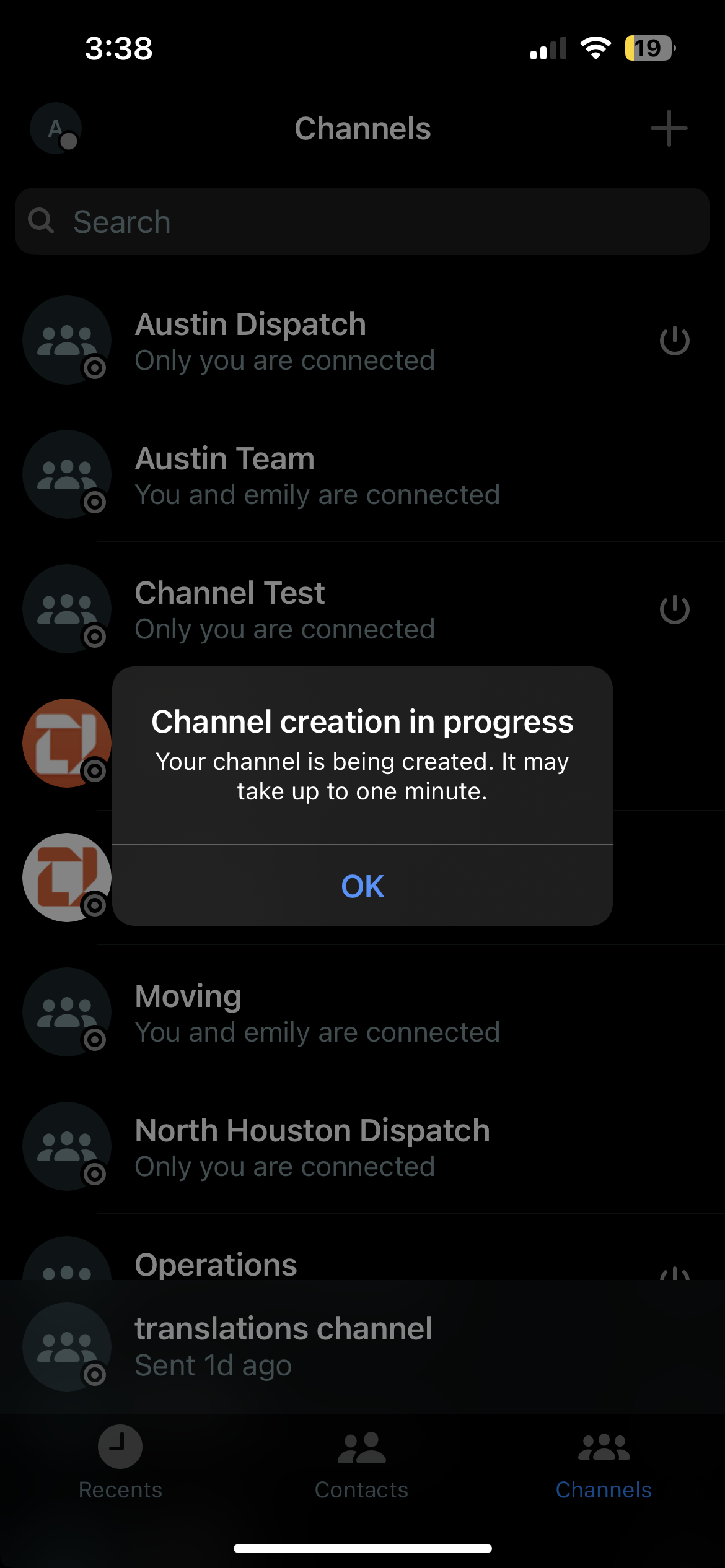Disconnect from Austin Dispatch via power icon
725x1568 pixels.
(674, 341)
